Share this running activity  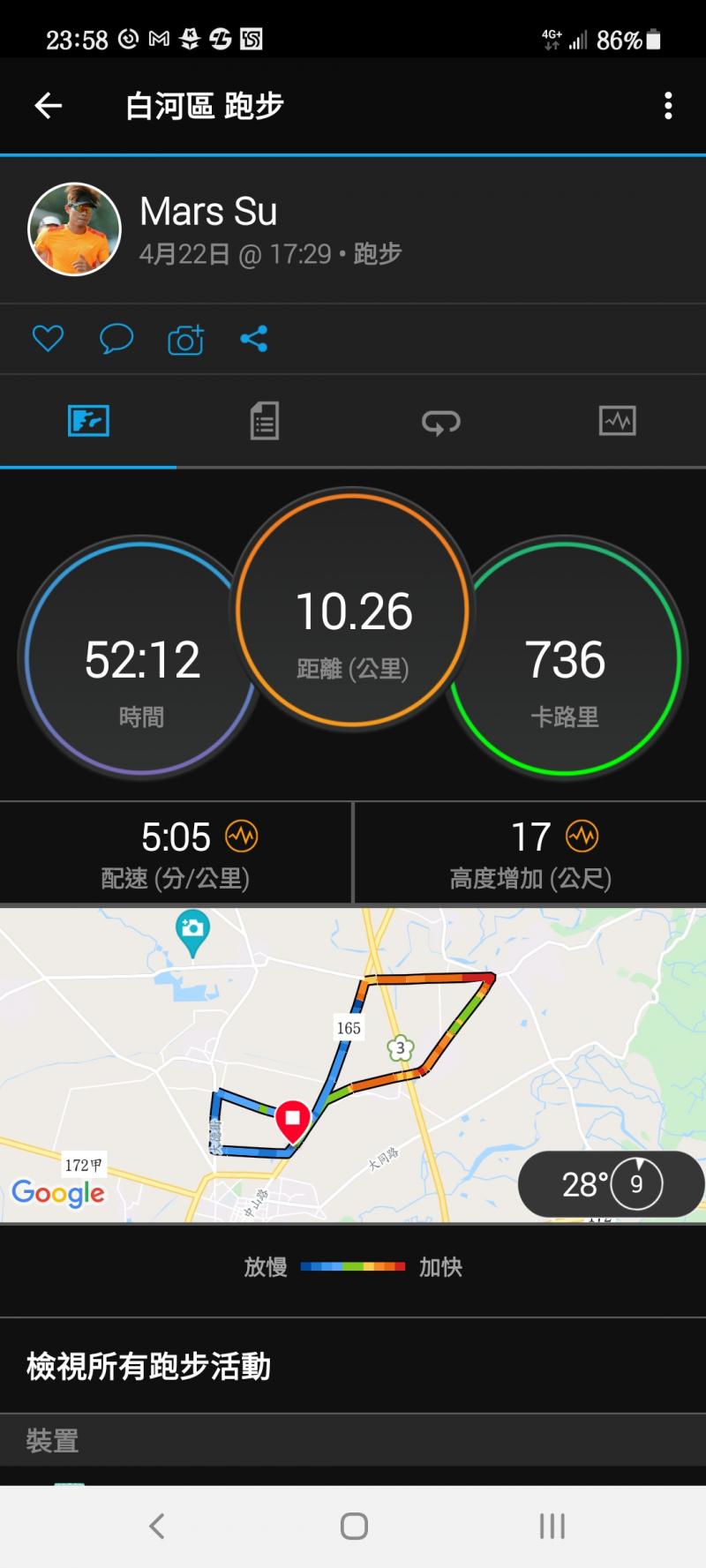point(254,339)
